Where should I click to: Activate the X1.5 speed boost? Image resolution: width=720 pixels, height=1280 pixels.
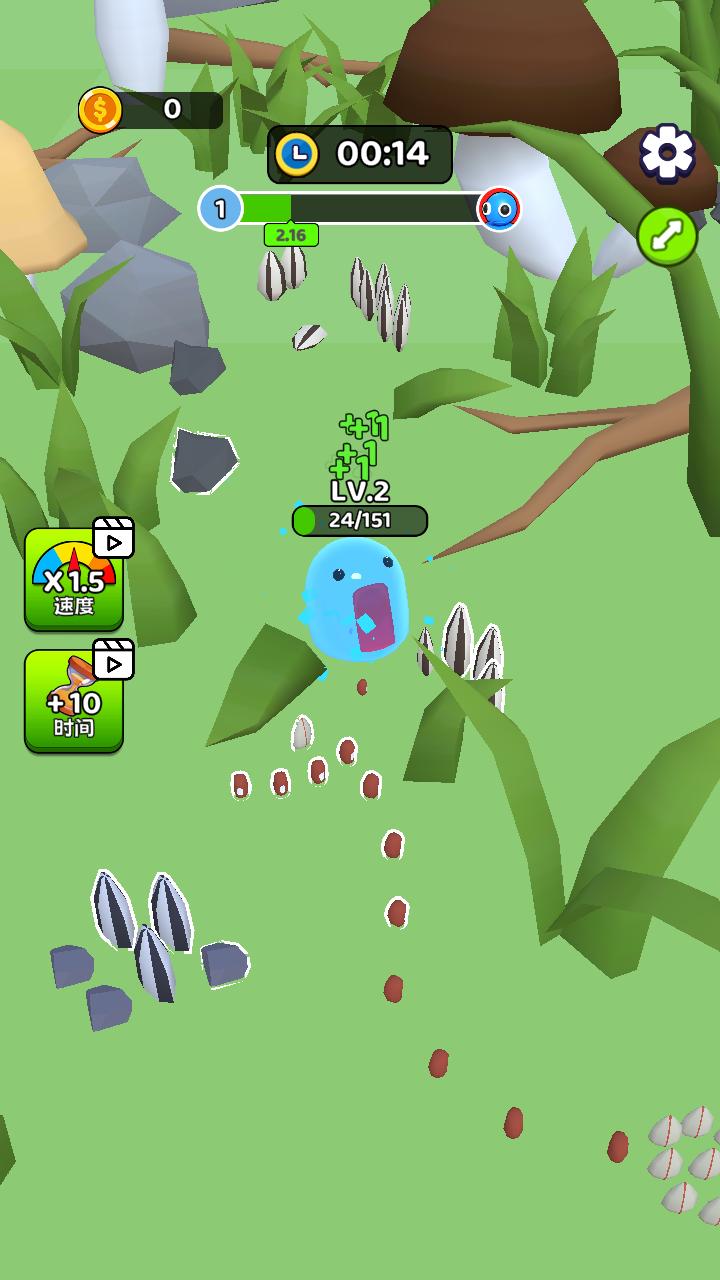tap(75, 580)
